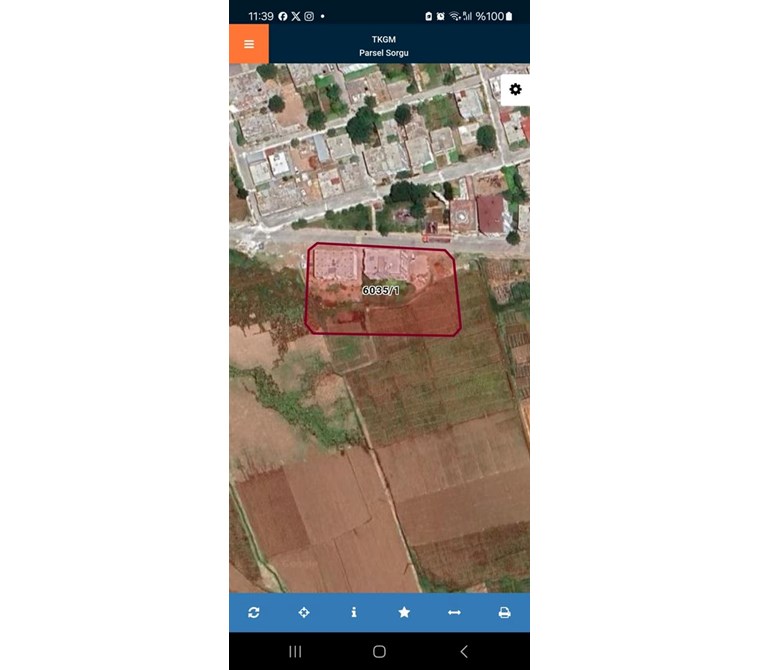Open the distance measure tool
Viewport: 760px width, 670px height.
click(454, 612)
